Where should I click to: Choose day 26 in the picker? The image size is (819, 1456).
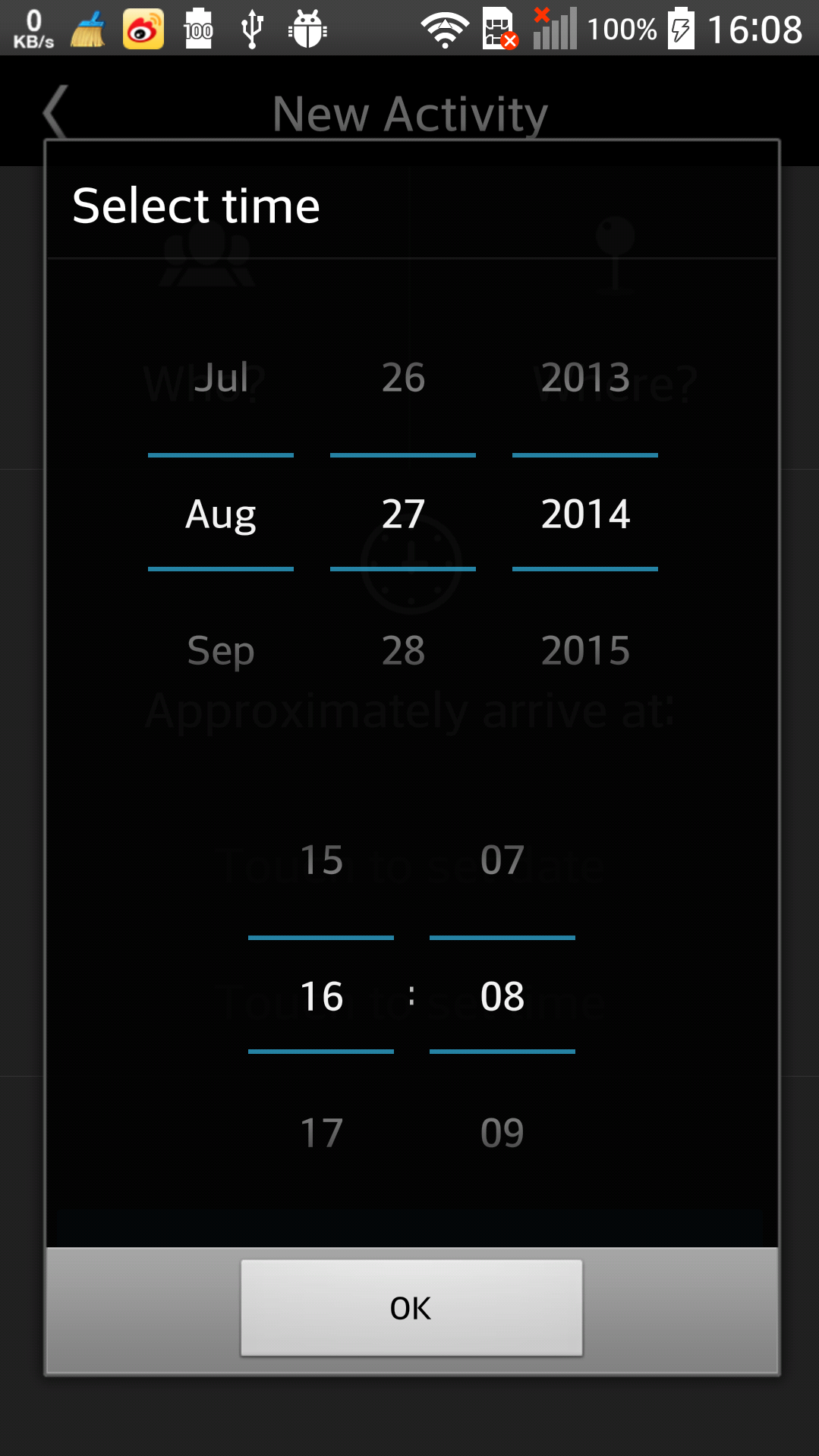[x=403, y=377]
